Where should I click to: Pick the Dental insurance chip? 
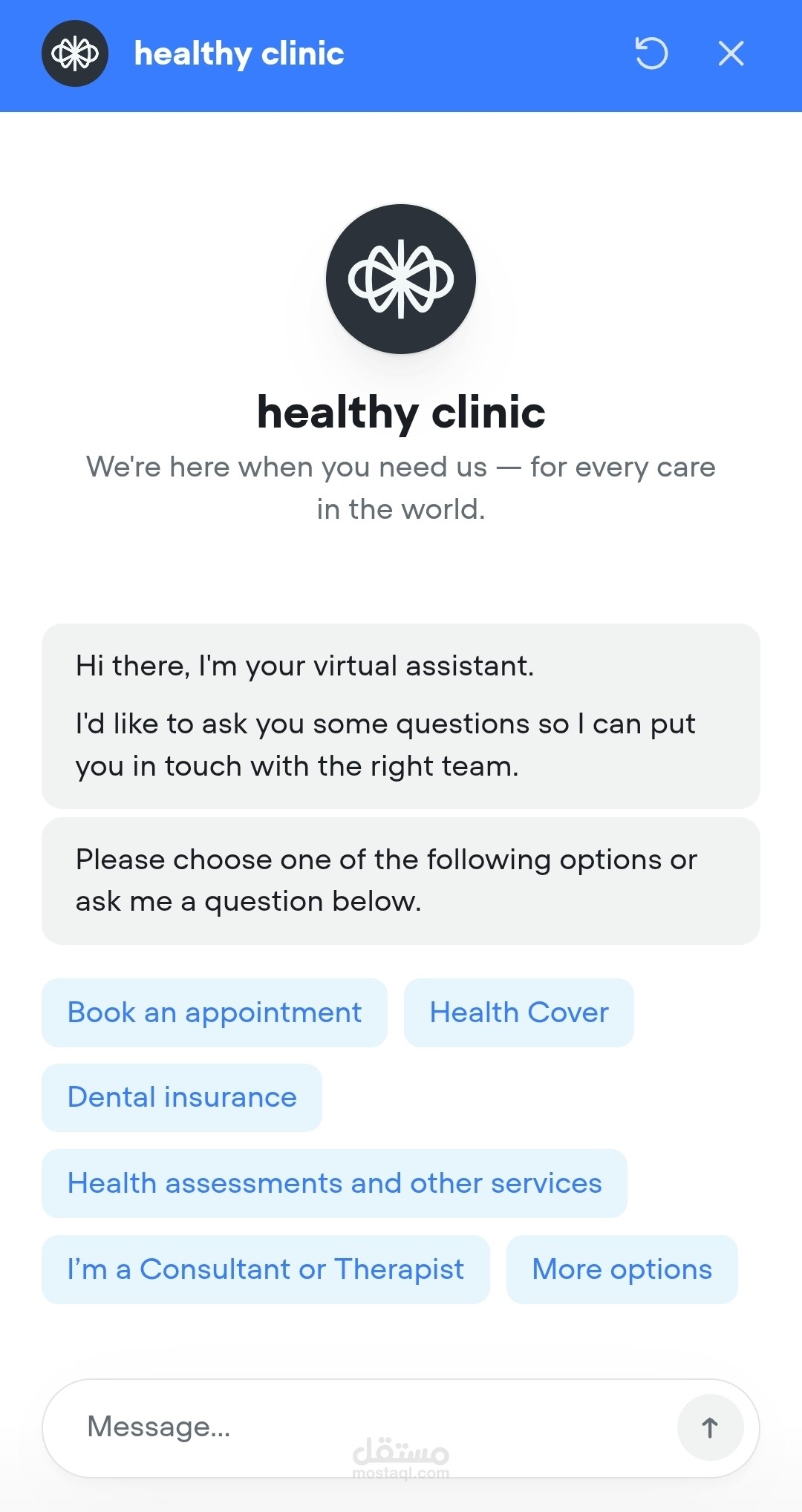click(182, 1098)
